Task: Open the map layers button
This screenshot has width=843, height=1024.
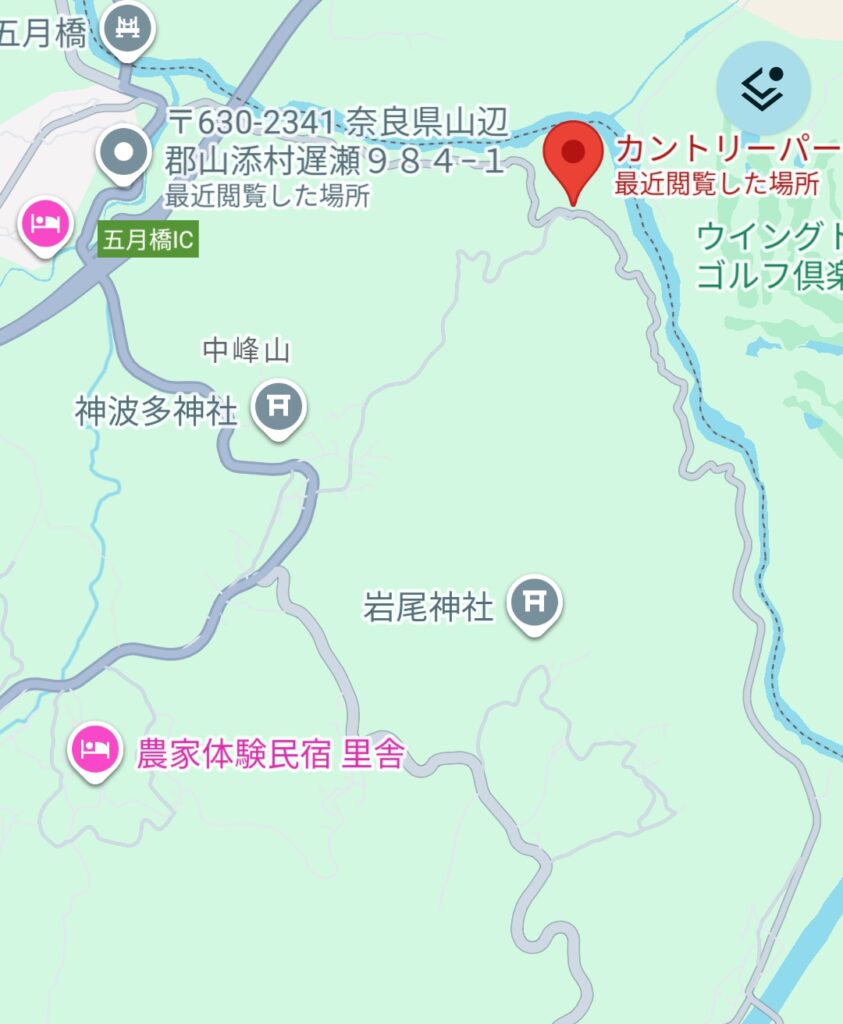Action: coord(763,89)
